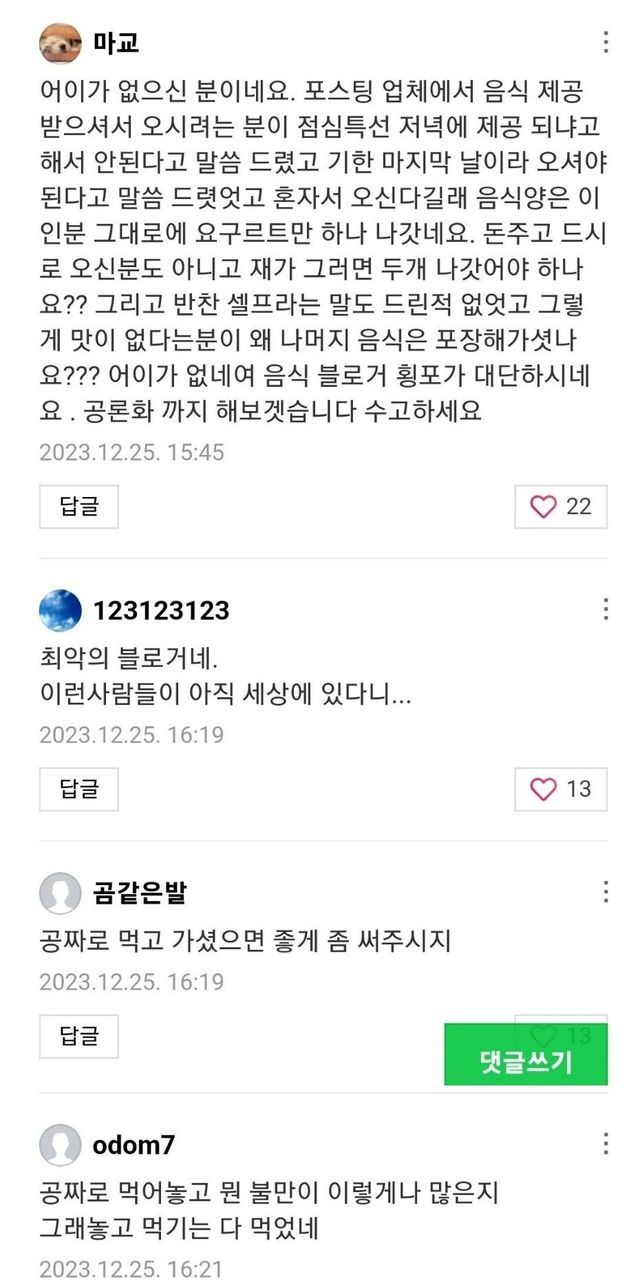This screenshot has height=1280, width=640.
Task: View 123123123's profile avatar
Action: coord(60,610)
